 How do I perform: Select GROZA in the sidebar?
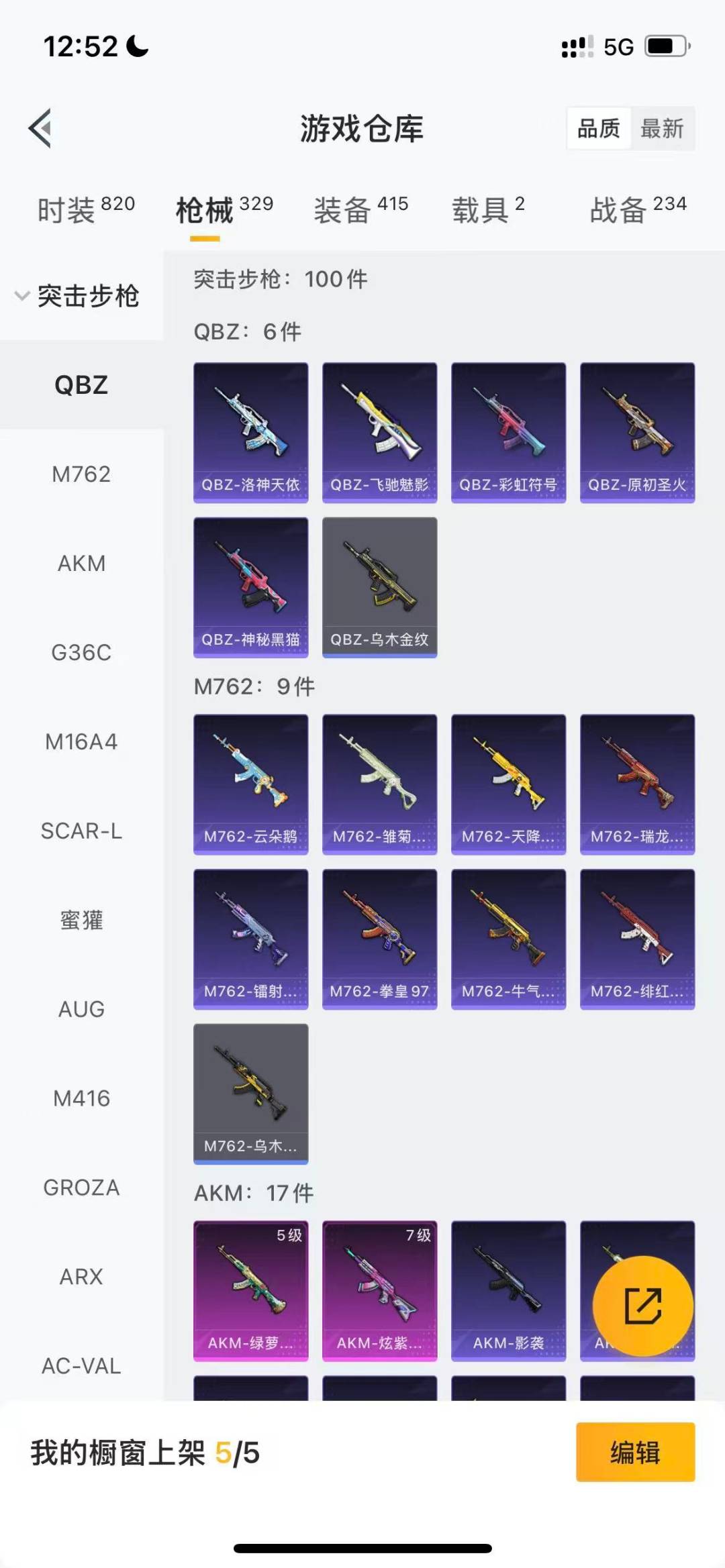coord(81,1188)
